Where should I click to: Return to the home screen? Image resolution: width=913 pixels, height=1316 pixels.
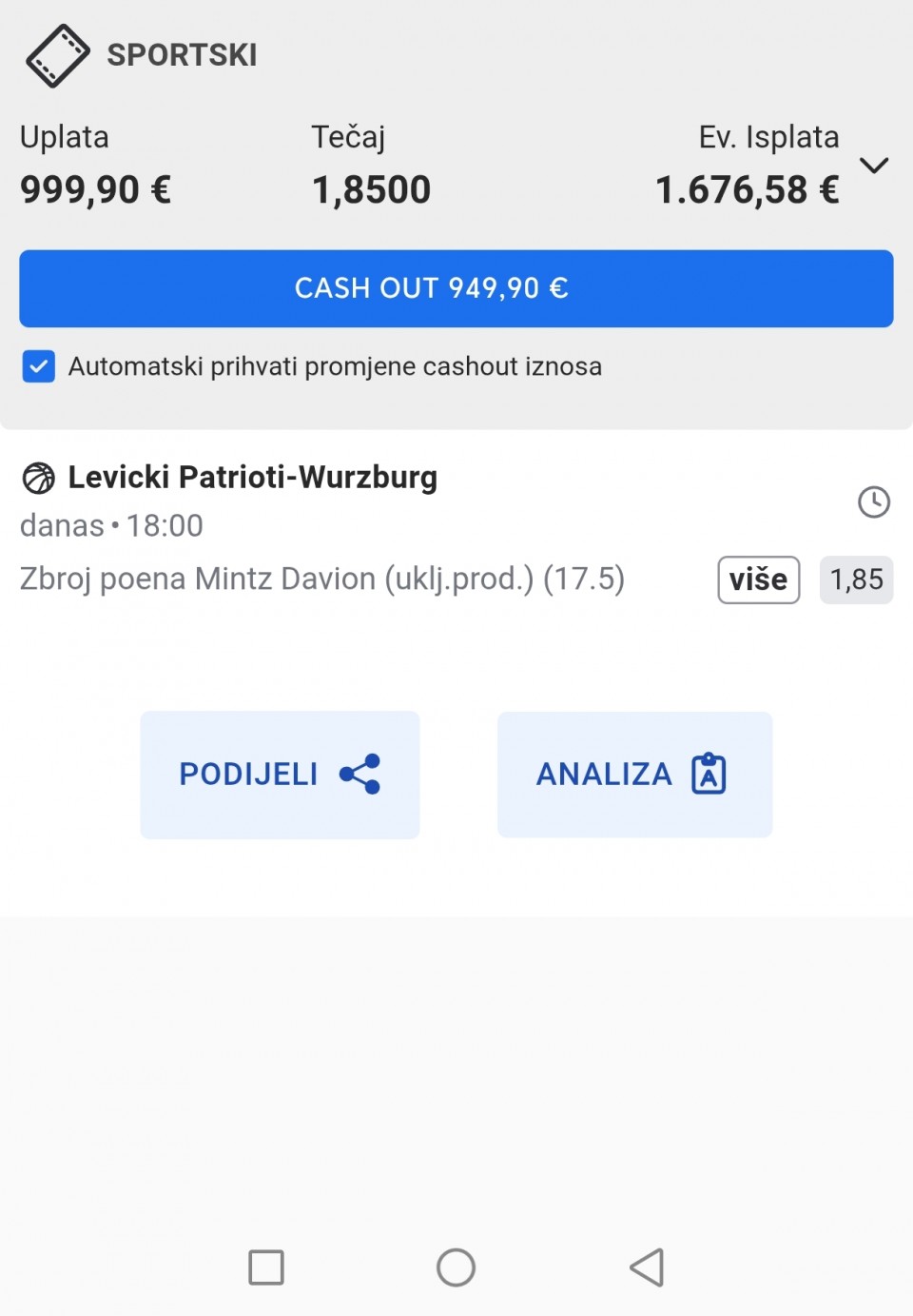click(x=456, y=1267)
